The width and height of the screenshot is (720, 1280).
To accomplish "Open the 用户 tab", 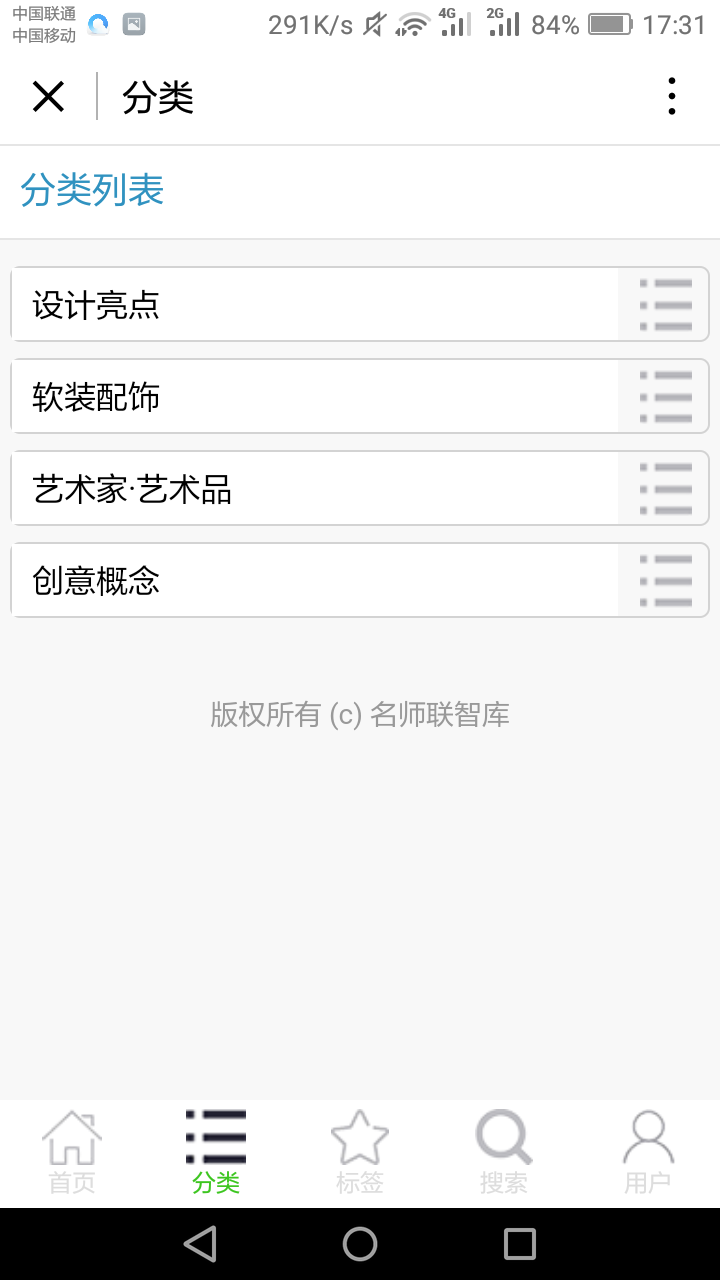I will click(x=648, y=1152).
